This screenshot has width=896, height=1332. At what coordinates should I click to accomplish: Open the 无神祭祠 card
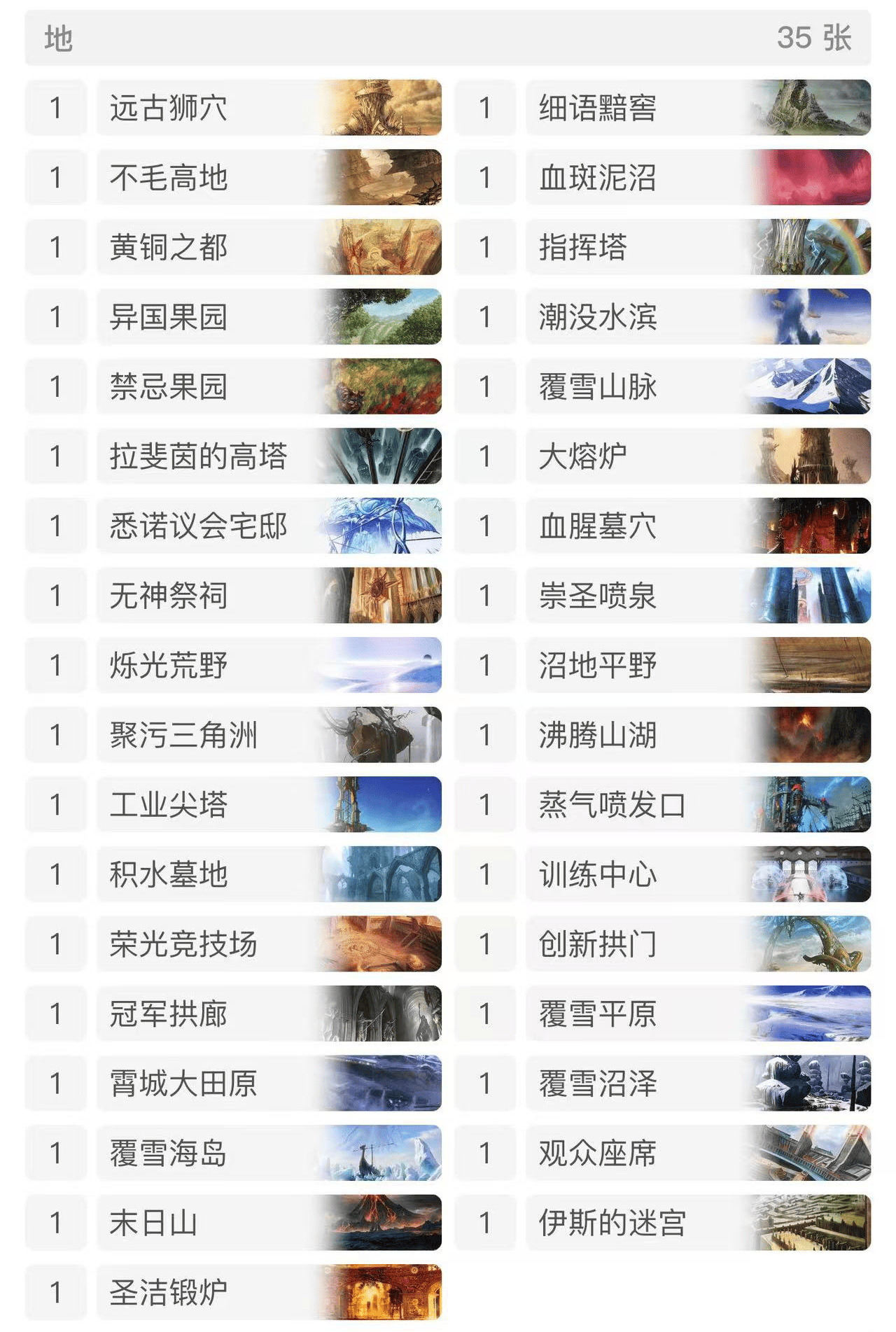269,596
